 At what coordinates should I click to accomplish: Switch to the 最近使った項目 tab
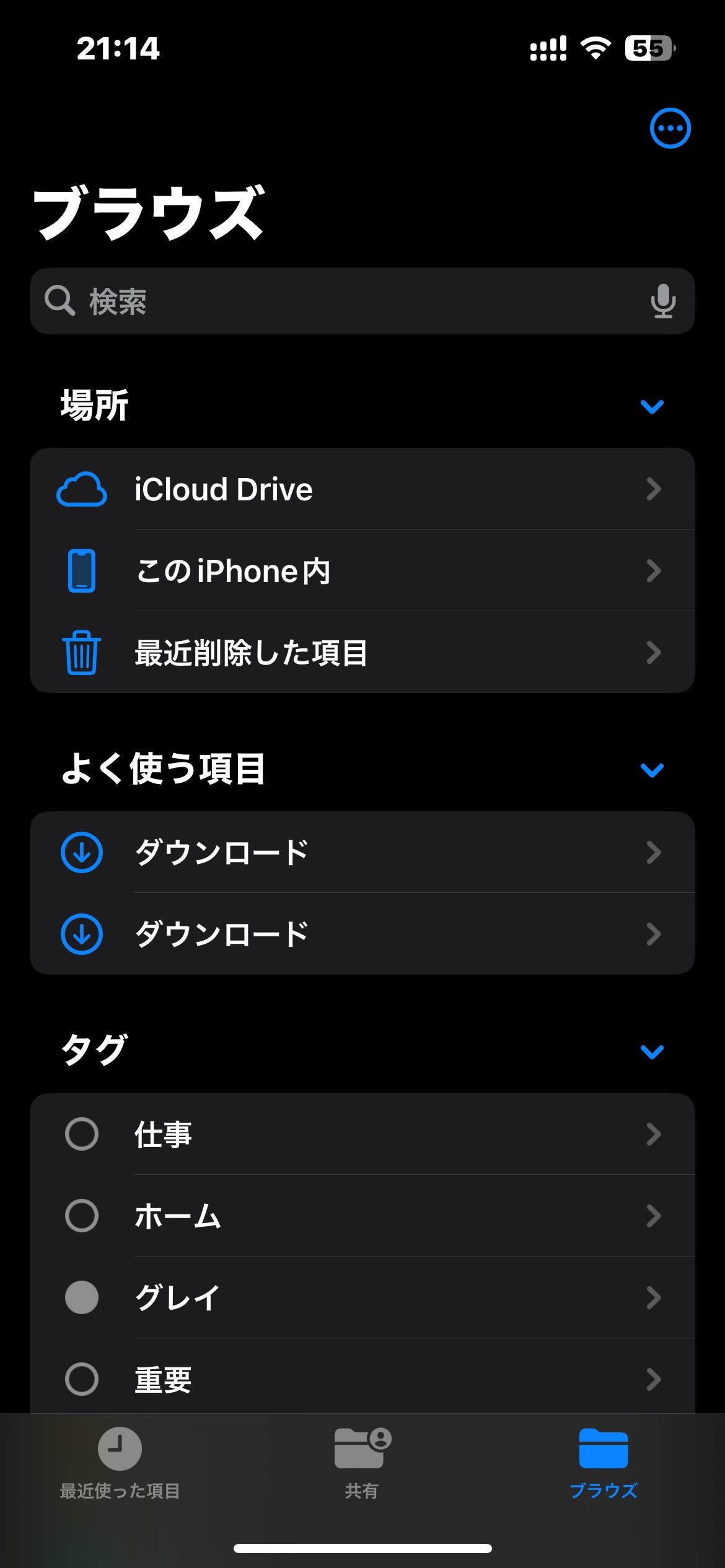tap(120, 1463)
